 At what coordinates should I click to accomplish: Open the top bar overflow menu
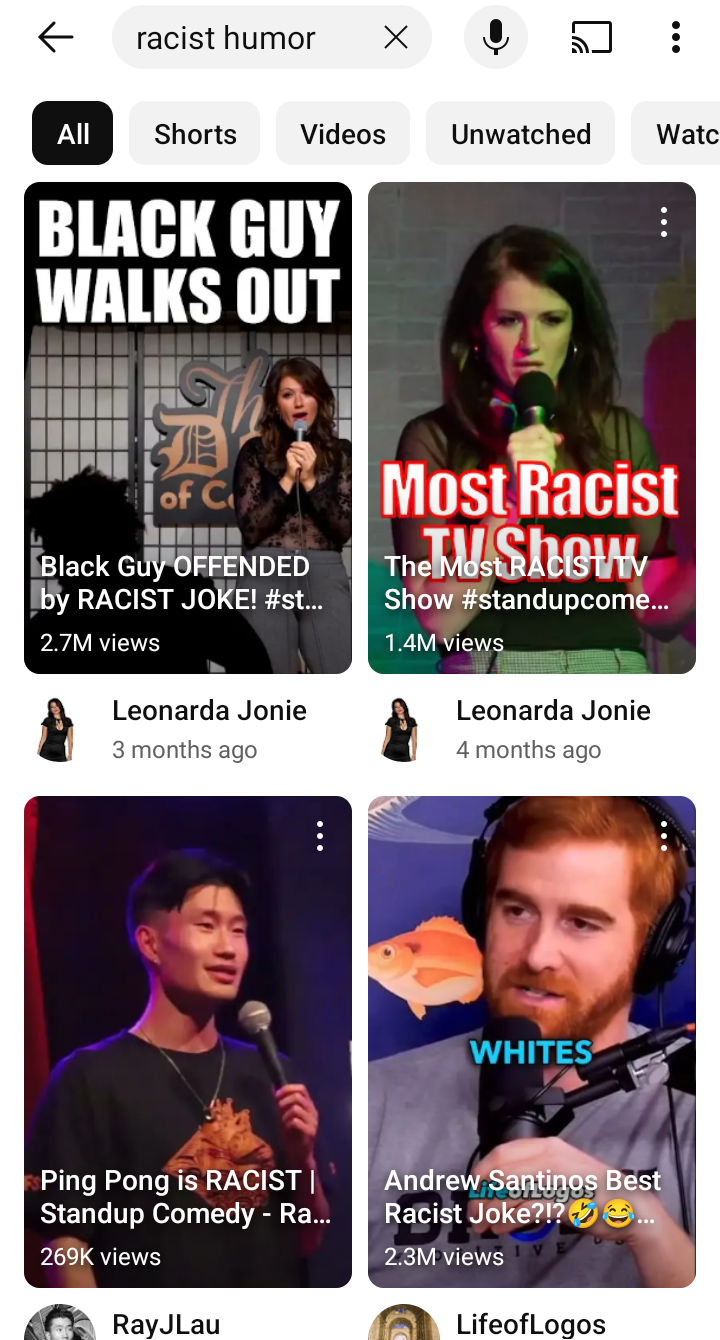[x=676, y=38]
